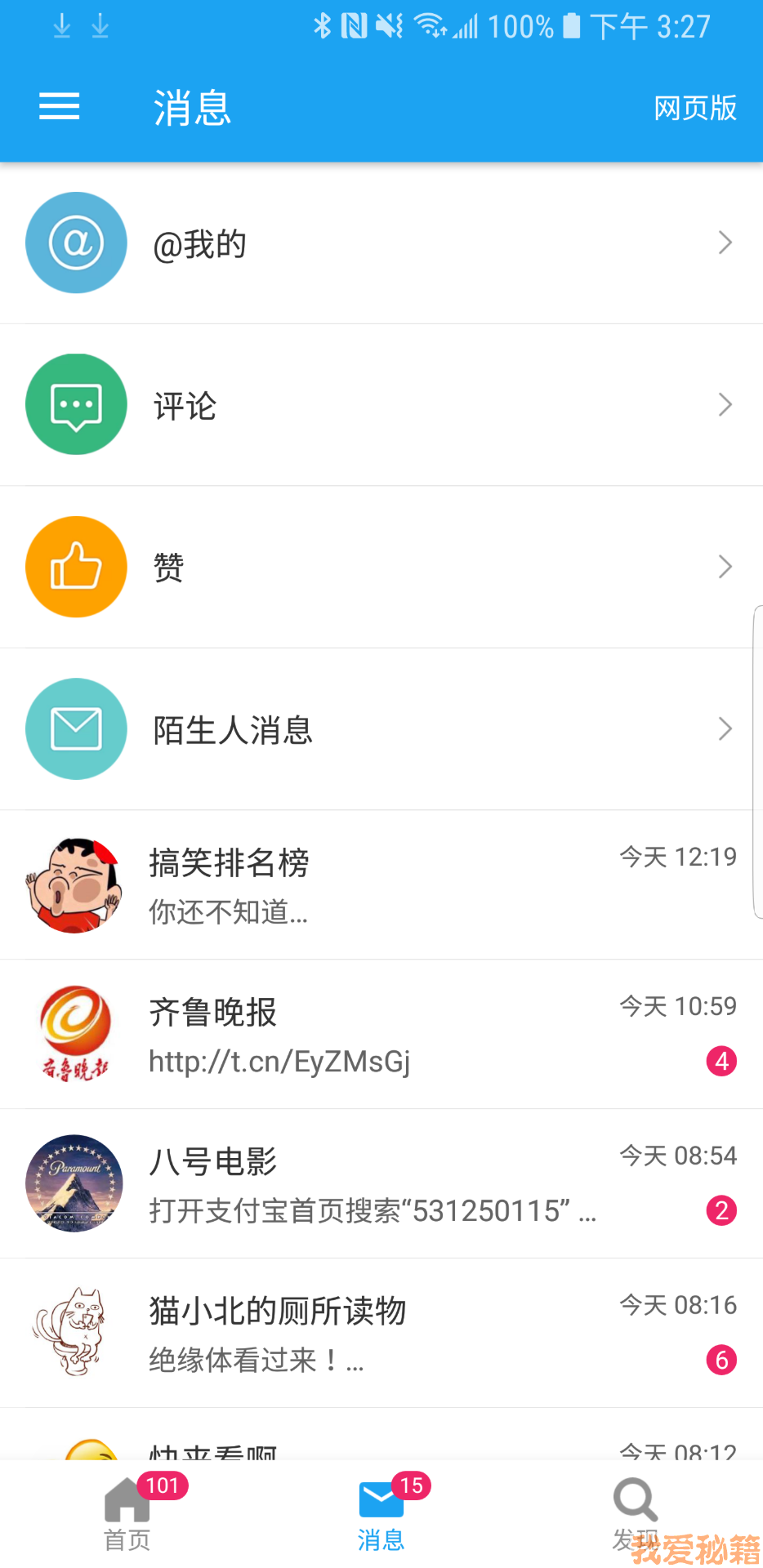Go to the 首页 home tab
The width and height of the screenshot is (763, 1568).
pyautogui.click(x=127, y=1515)
